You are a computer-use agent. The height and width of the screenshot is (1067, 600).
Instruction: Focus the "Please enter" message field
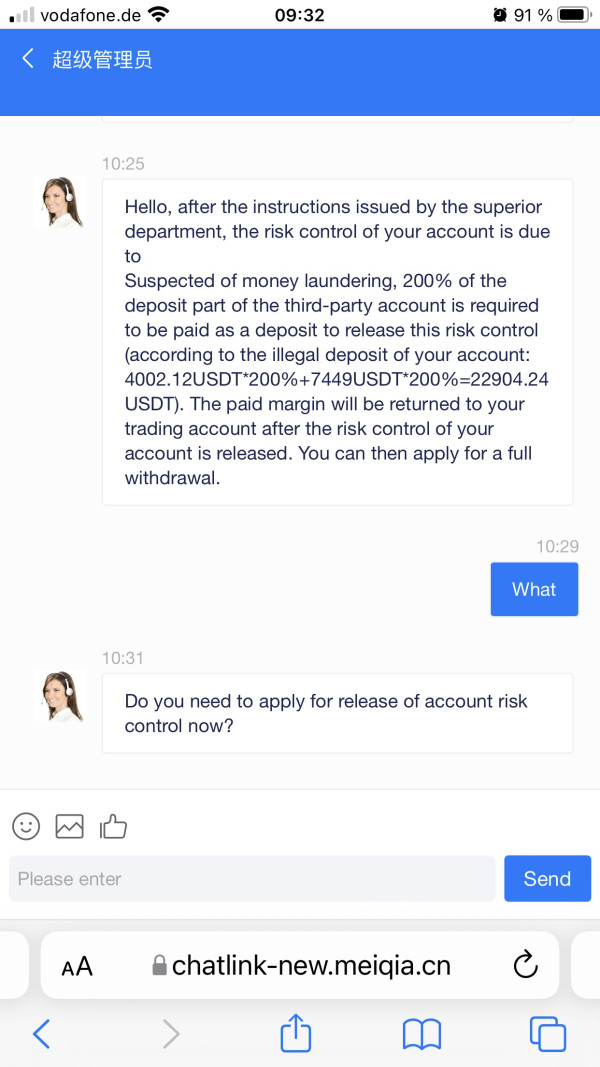(252, 879)
